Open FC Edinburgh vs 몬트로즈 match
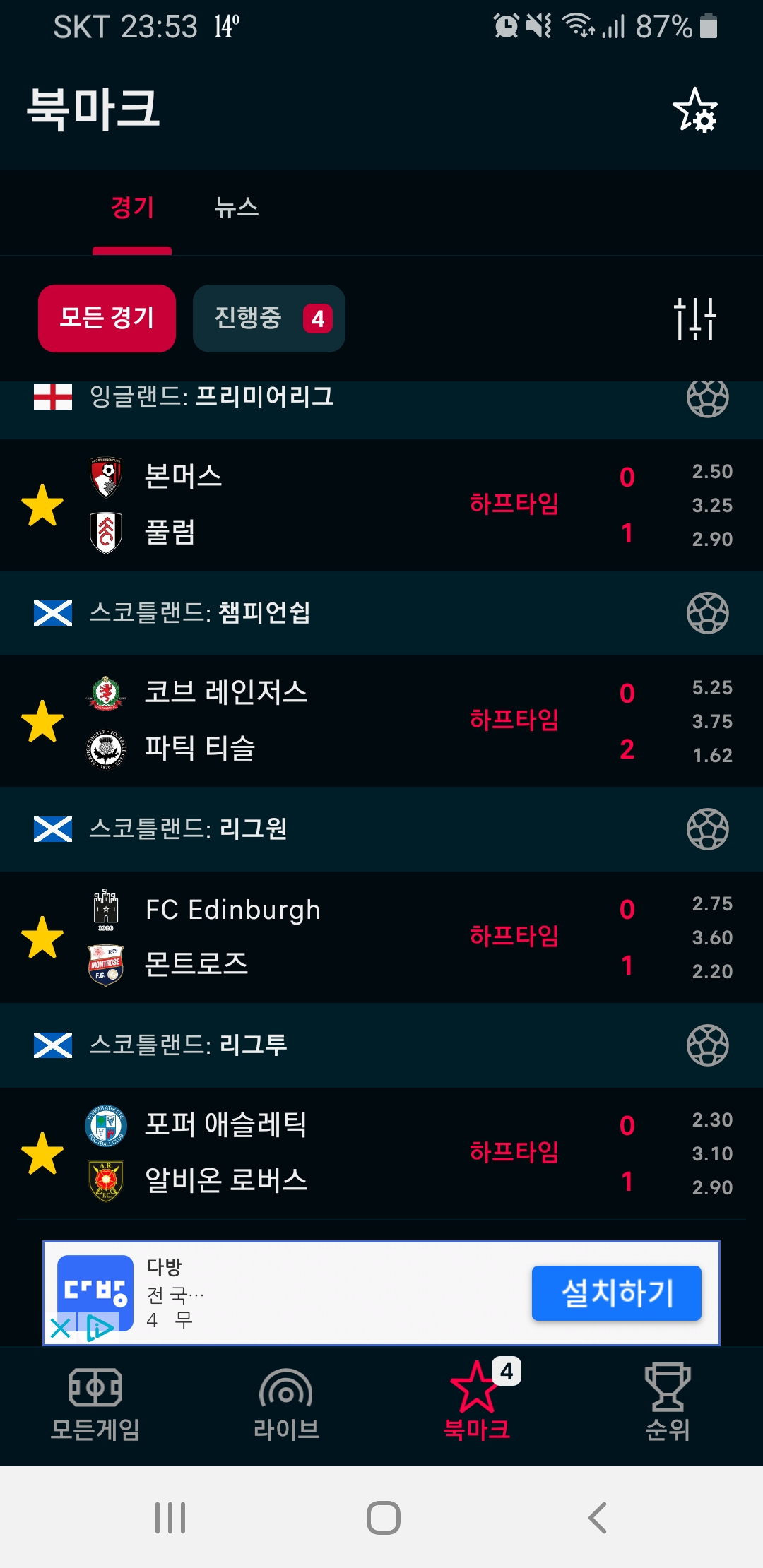 [353, 937]
